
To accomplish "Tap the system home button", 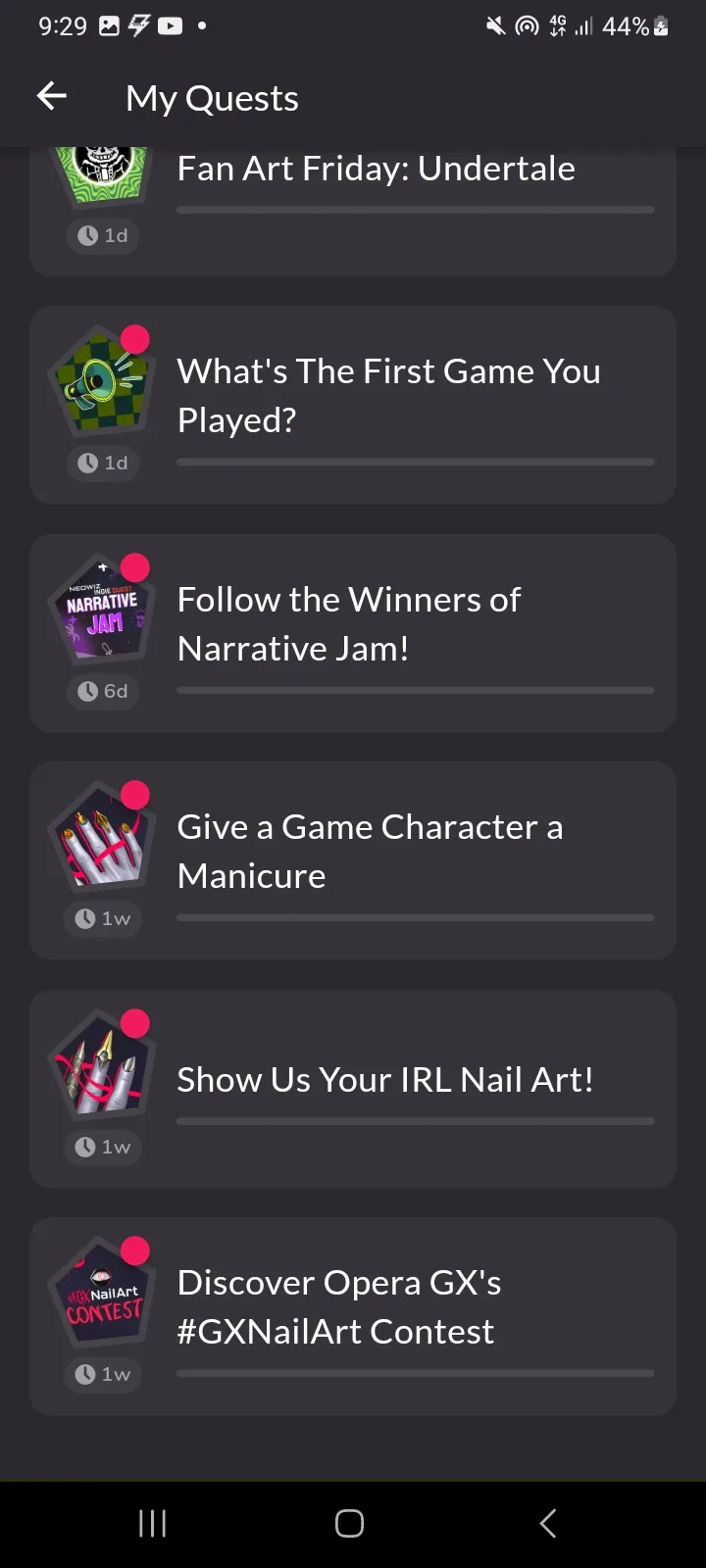I will [349, 1523].
